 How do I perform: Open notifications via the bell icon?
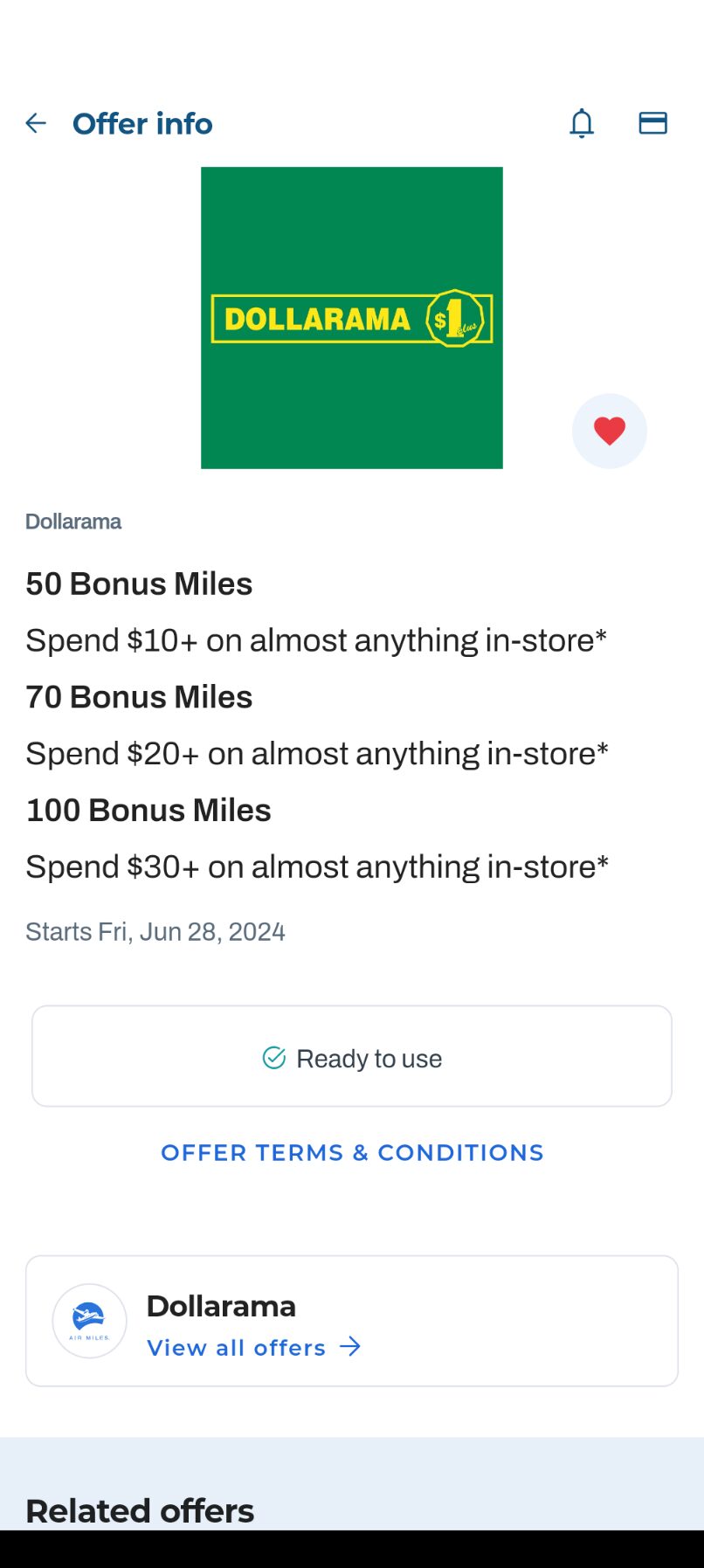tap(582, 123)
